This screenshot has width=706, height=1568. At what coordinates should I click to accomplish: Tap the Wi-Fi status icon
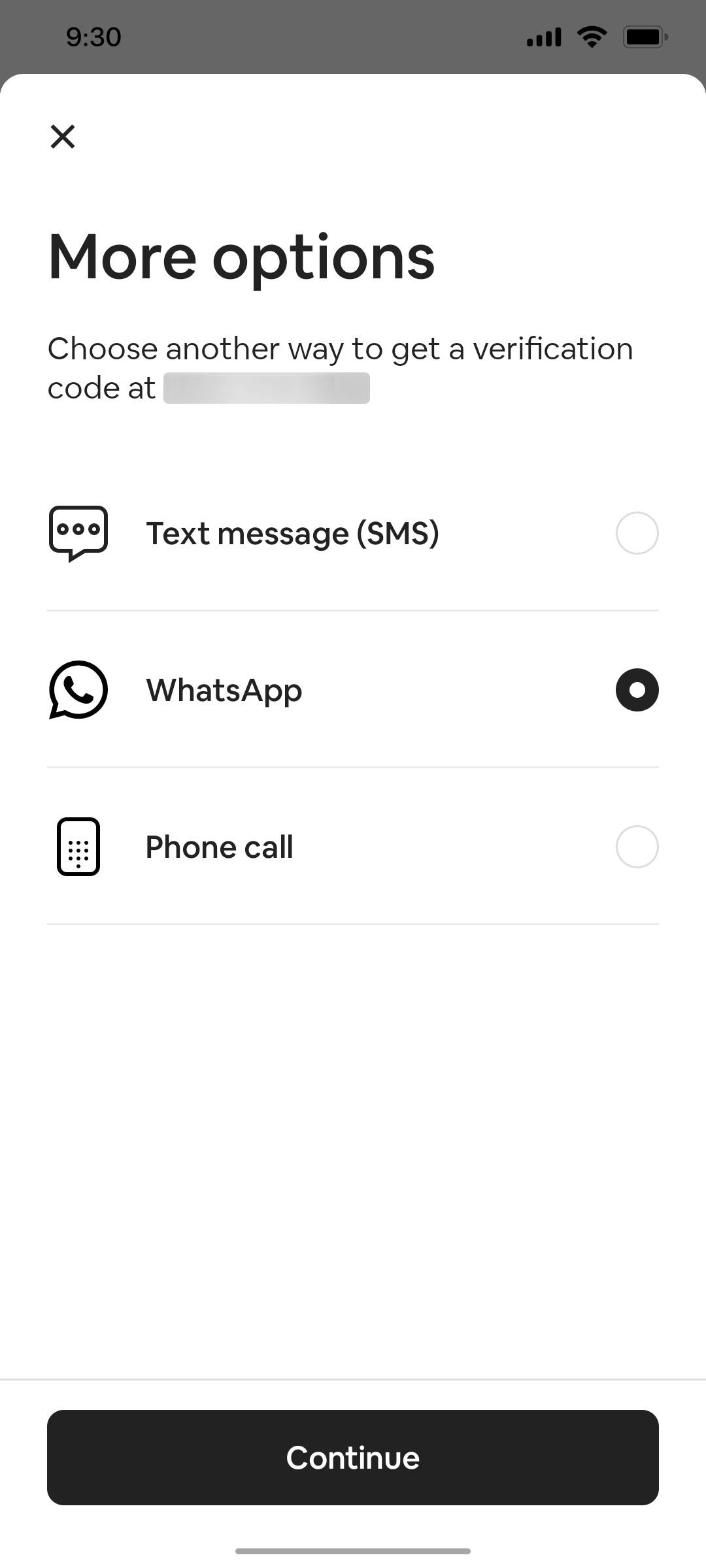click(592, 36)
